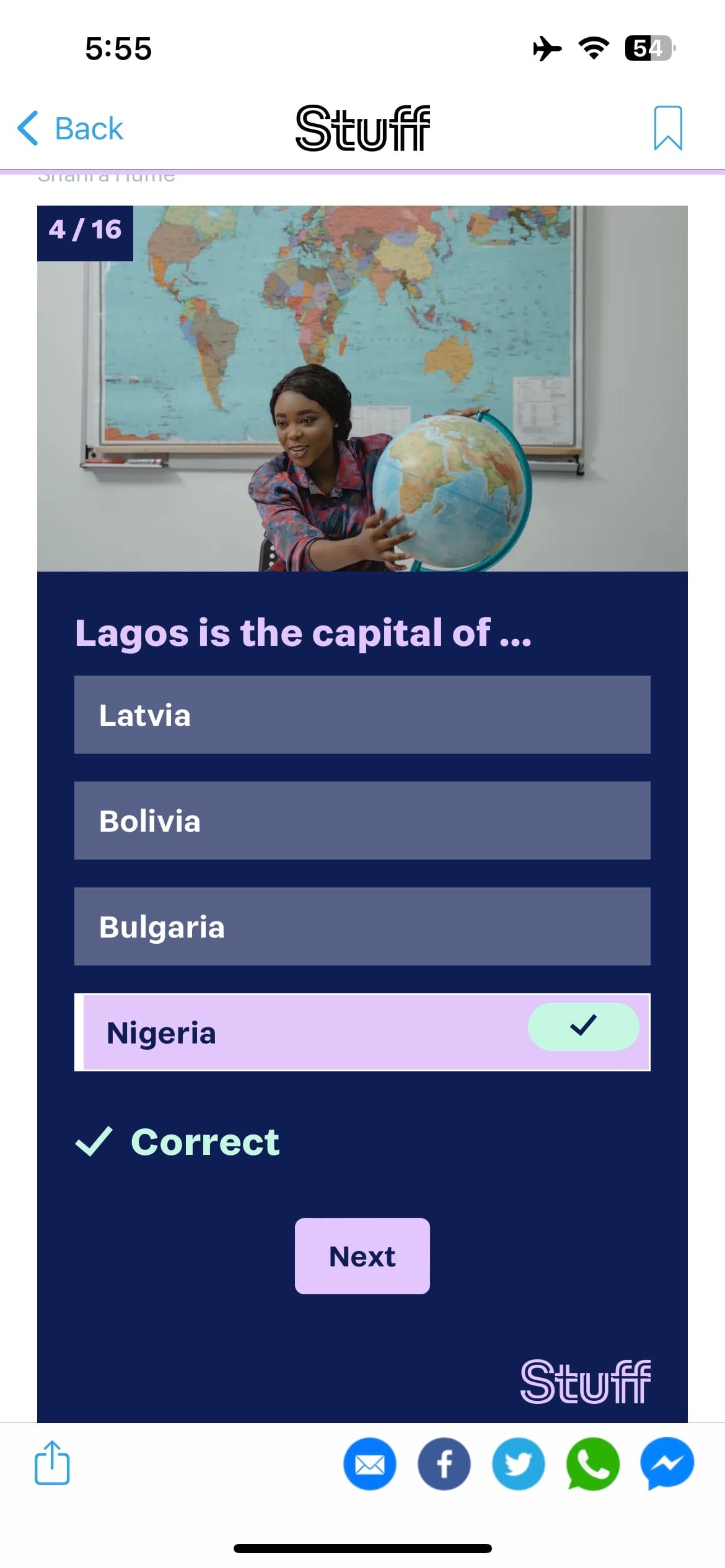Choose Bolivia as the answer
The width and height of the screenshot is (725, 1568).
click(362, 821)
